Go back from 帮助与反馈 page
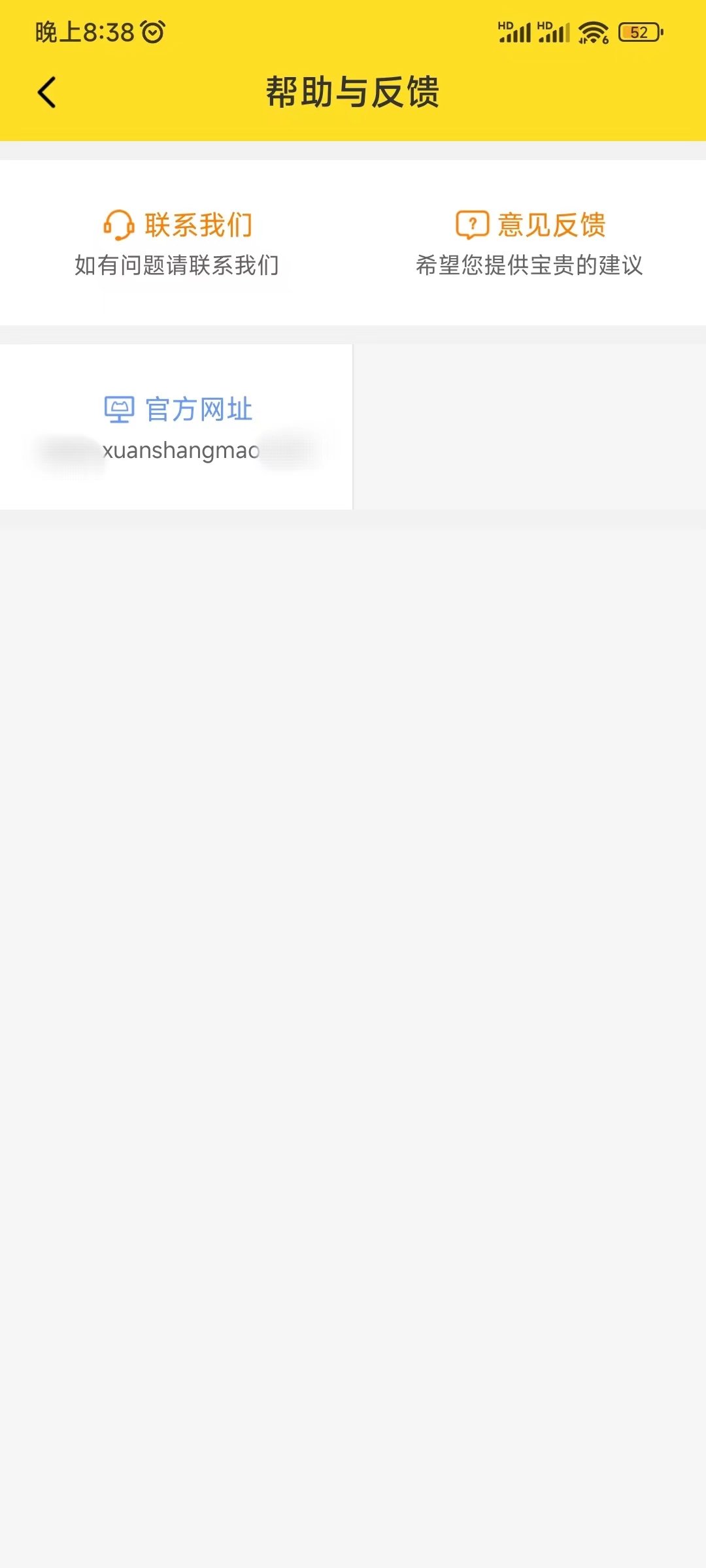The width and height of the screenshot is (706, 1568). pos(47,92)
